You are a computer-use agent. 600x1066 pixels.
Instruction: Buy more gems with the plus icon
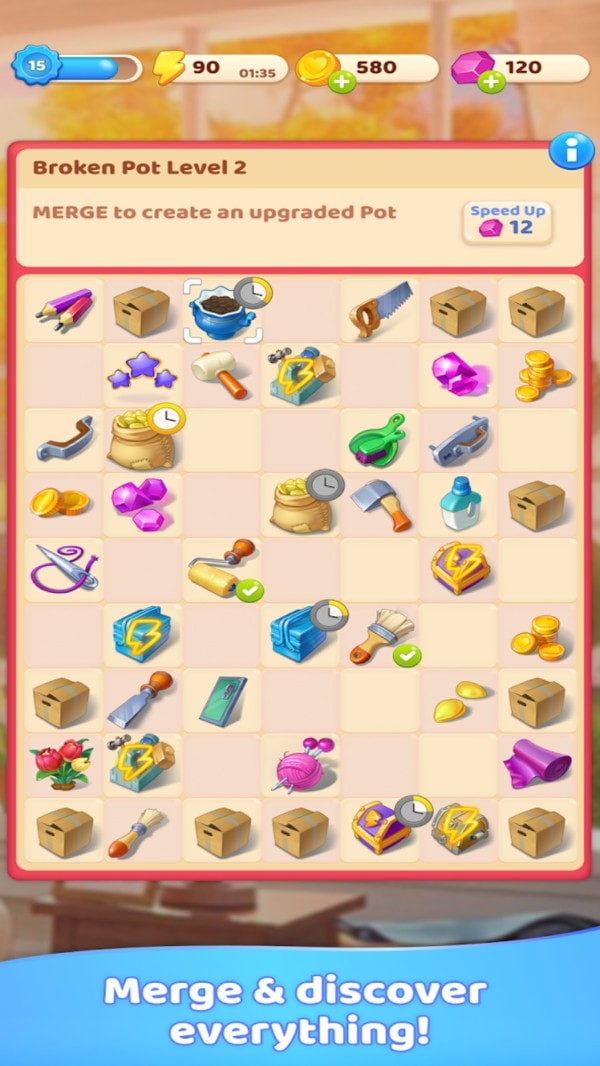(x=490, y=82)
